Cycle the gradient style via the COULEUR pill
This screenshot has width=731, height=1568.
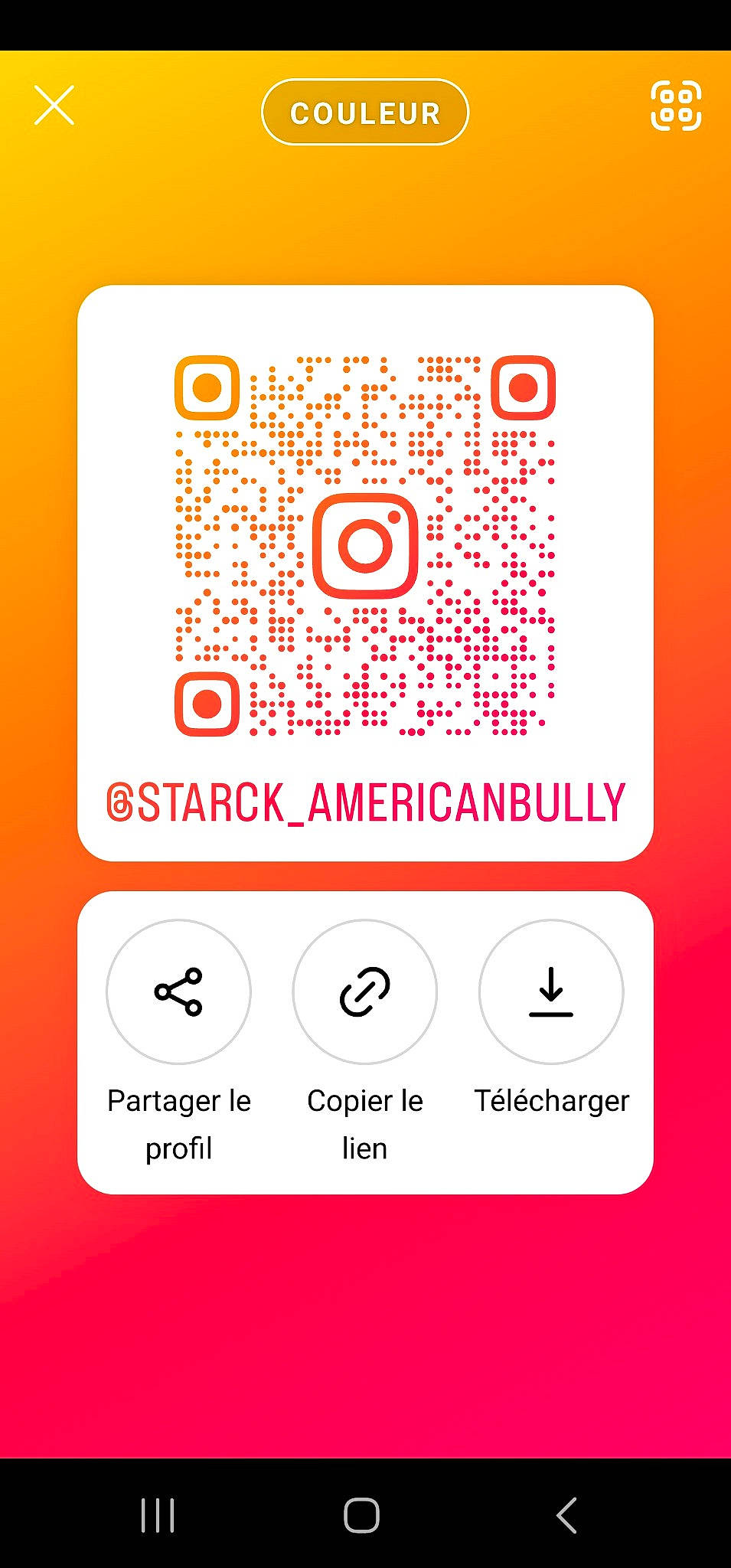[x=365, y=112]
